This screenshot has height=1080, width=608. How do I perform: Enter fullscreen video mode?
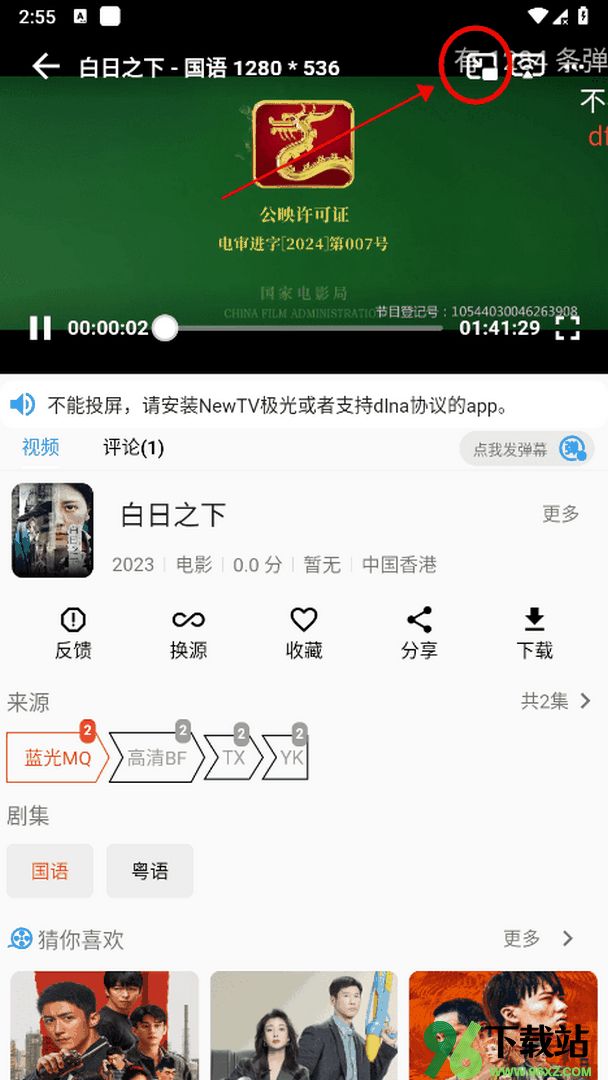pos(567,328)
